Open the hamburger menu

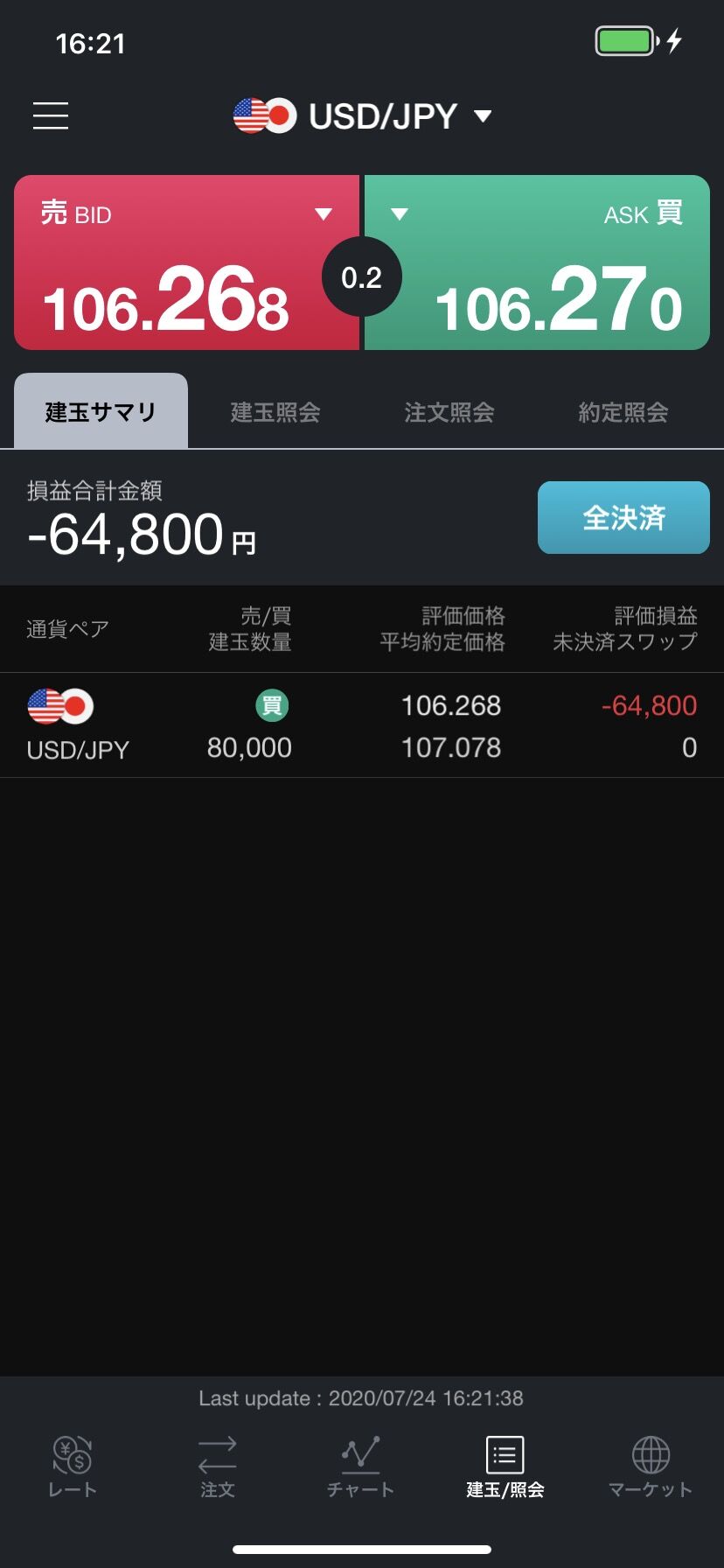pos(51,115)
